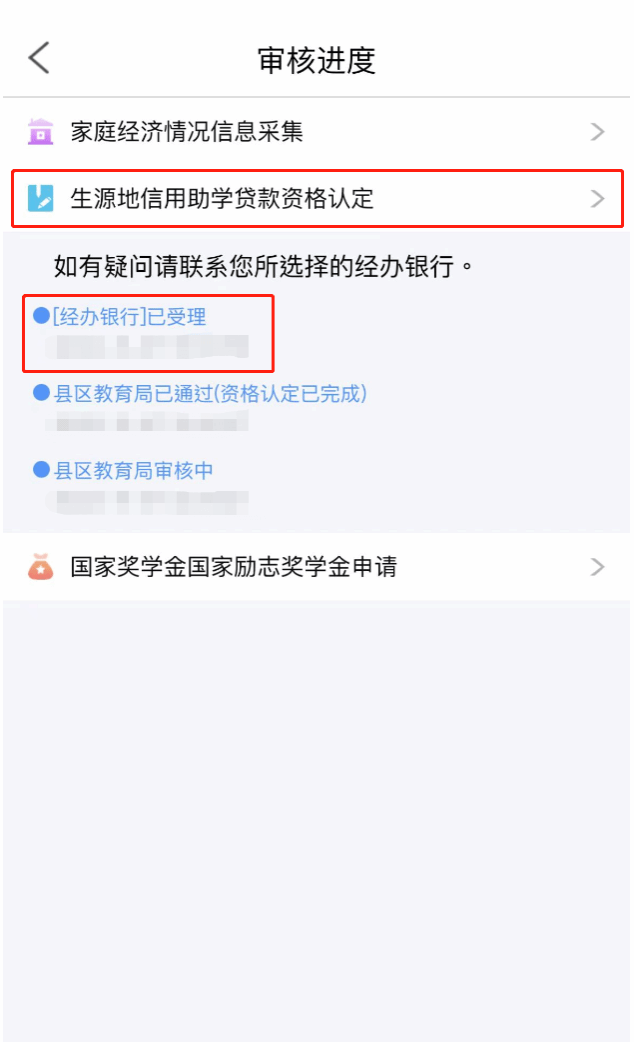Collapse the 生源地信用助学贷款资格认定 row
634x1042 pixels.
coord(316,198)
